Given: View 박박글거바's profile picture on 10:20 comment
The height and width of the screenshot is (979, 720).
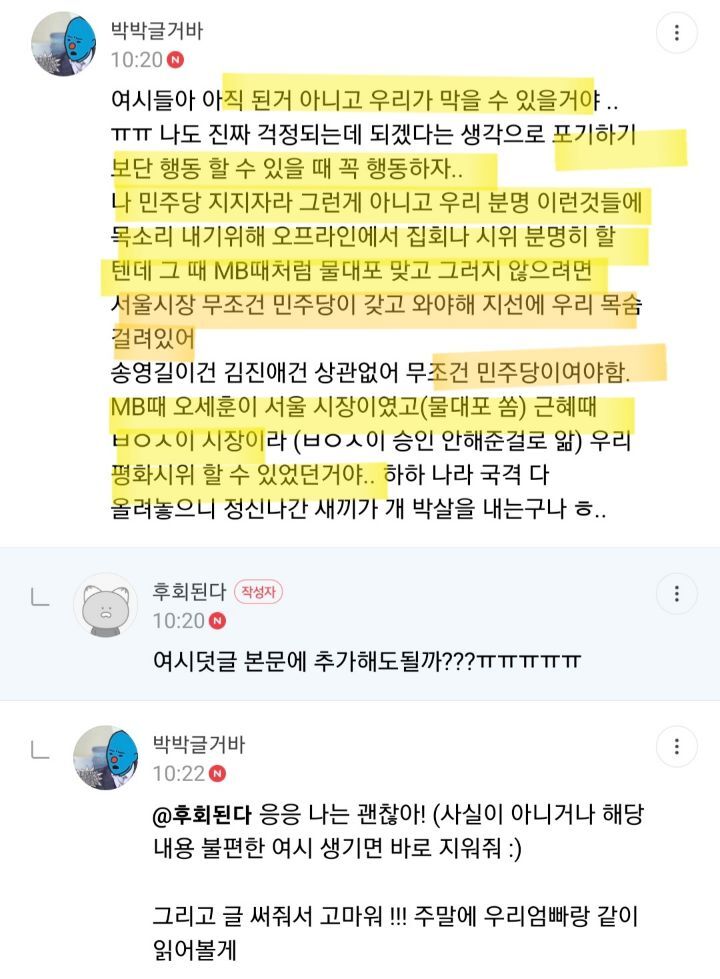Looking at the screenshot, I should point(63,44).
